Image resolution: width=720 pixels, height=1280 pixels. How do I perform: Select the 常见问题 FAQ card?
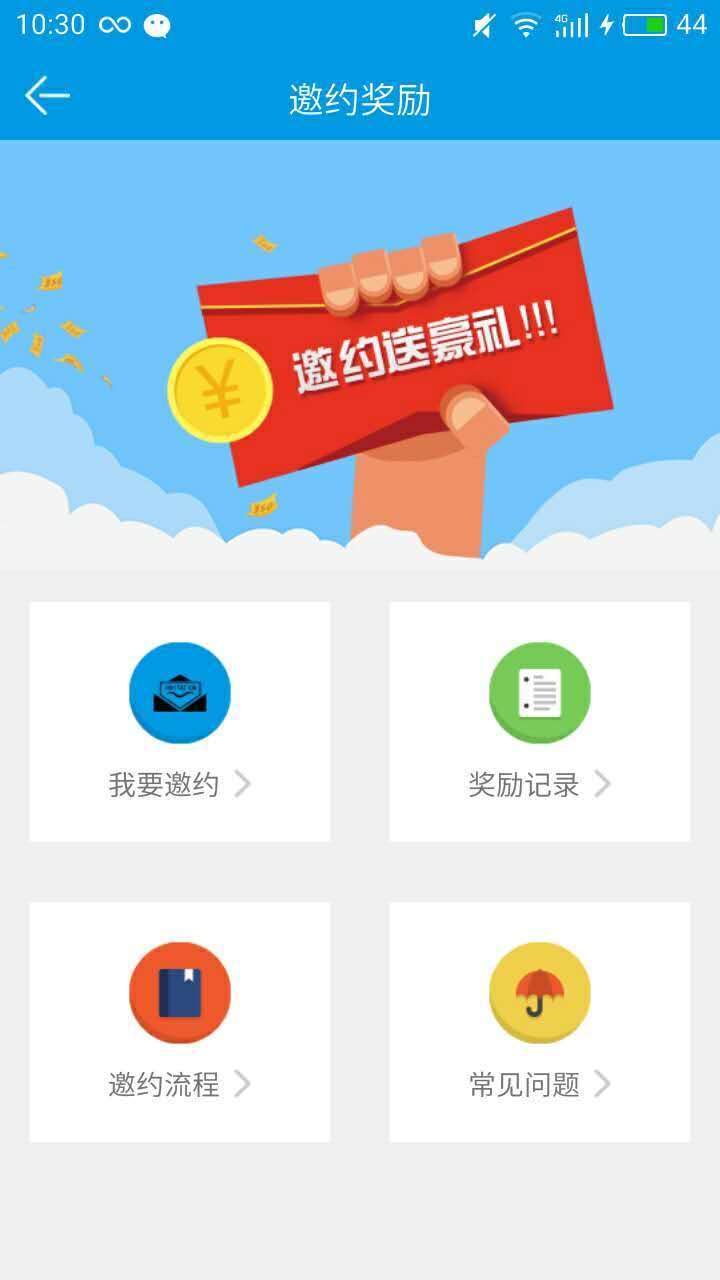[x=539, y=1020]
